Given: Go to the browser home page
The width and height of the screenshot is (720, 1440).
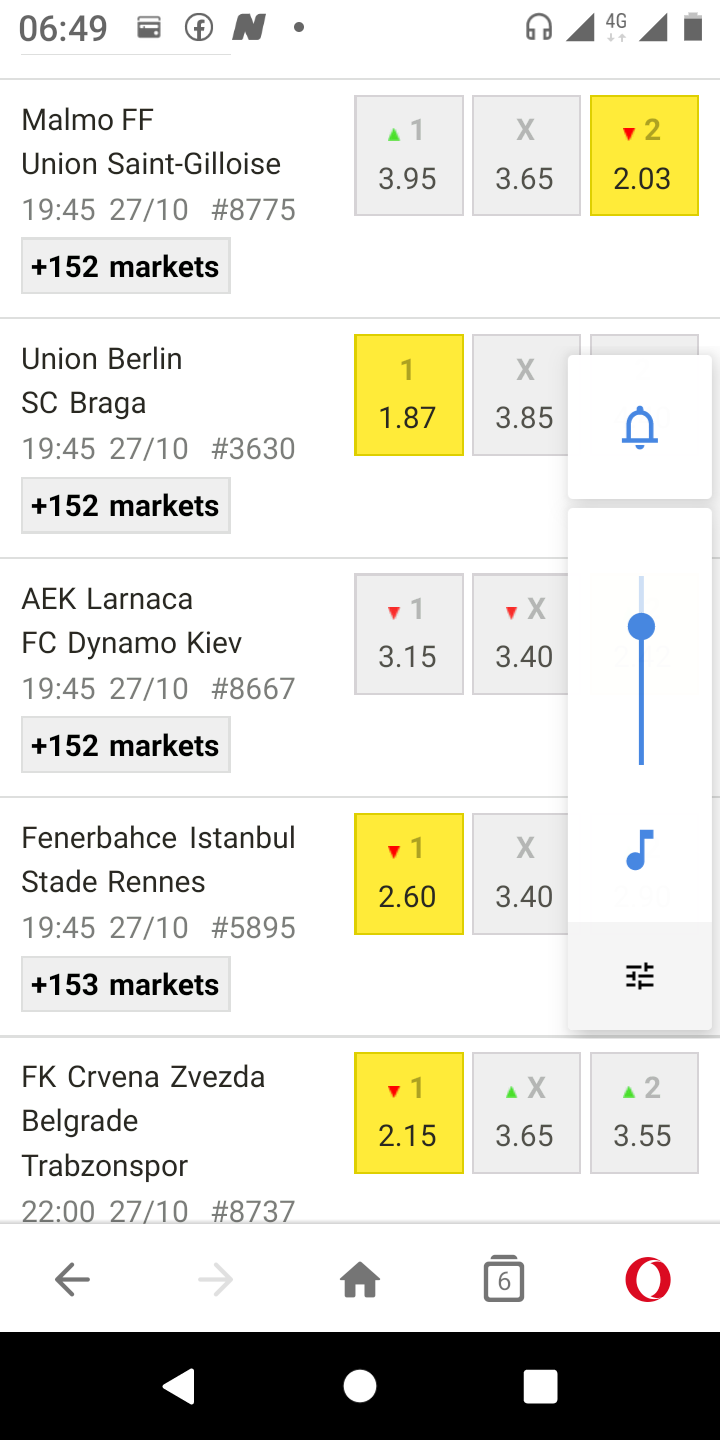Looking at the screenshot, I should coord(360,1279).
